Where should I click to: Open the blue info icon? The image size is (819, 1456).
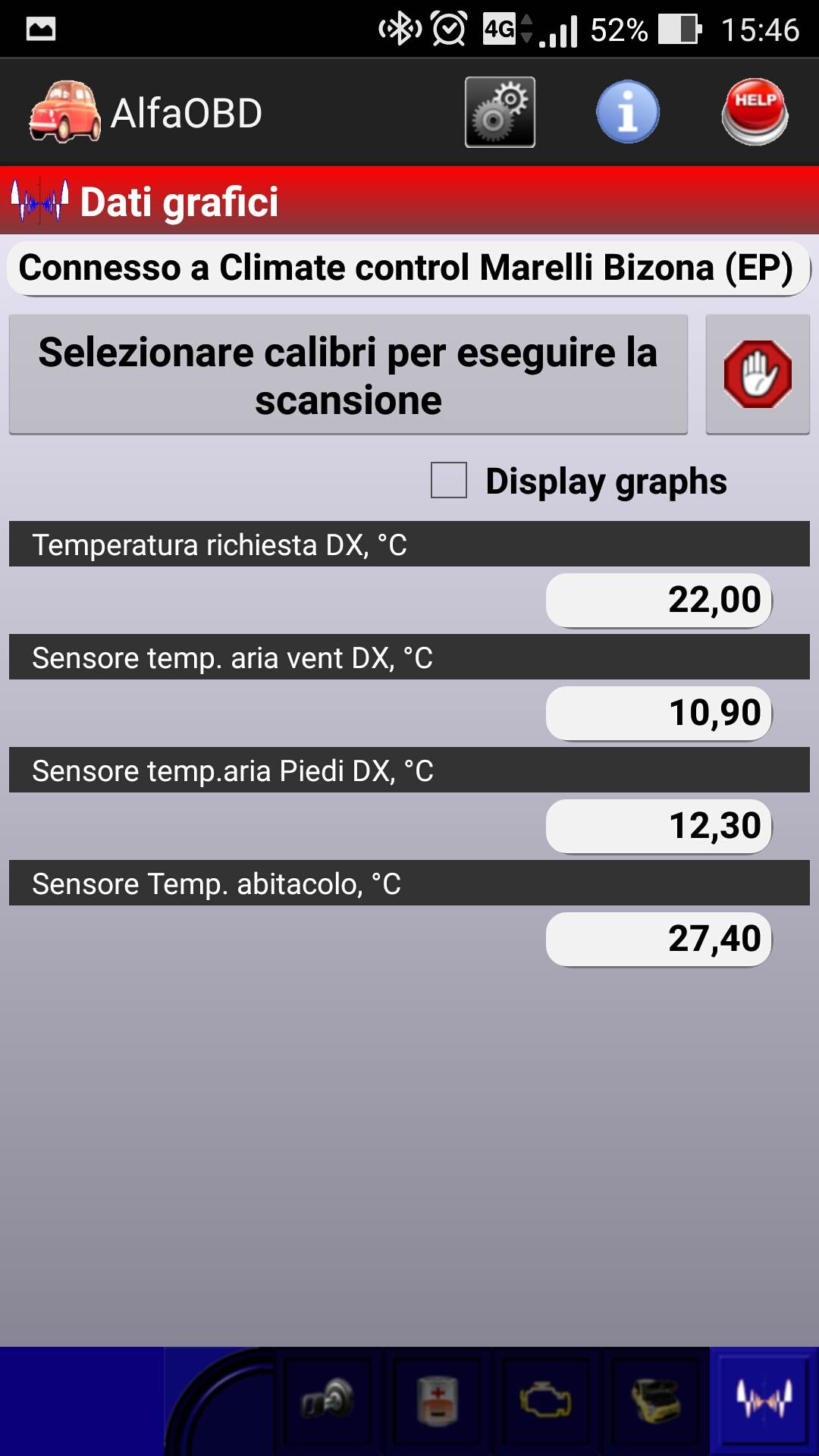(628, 112)
